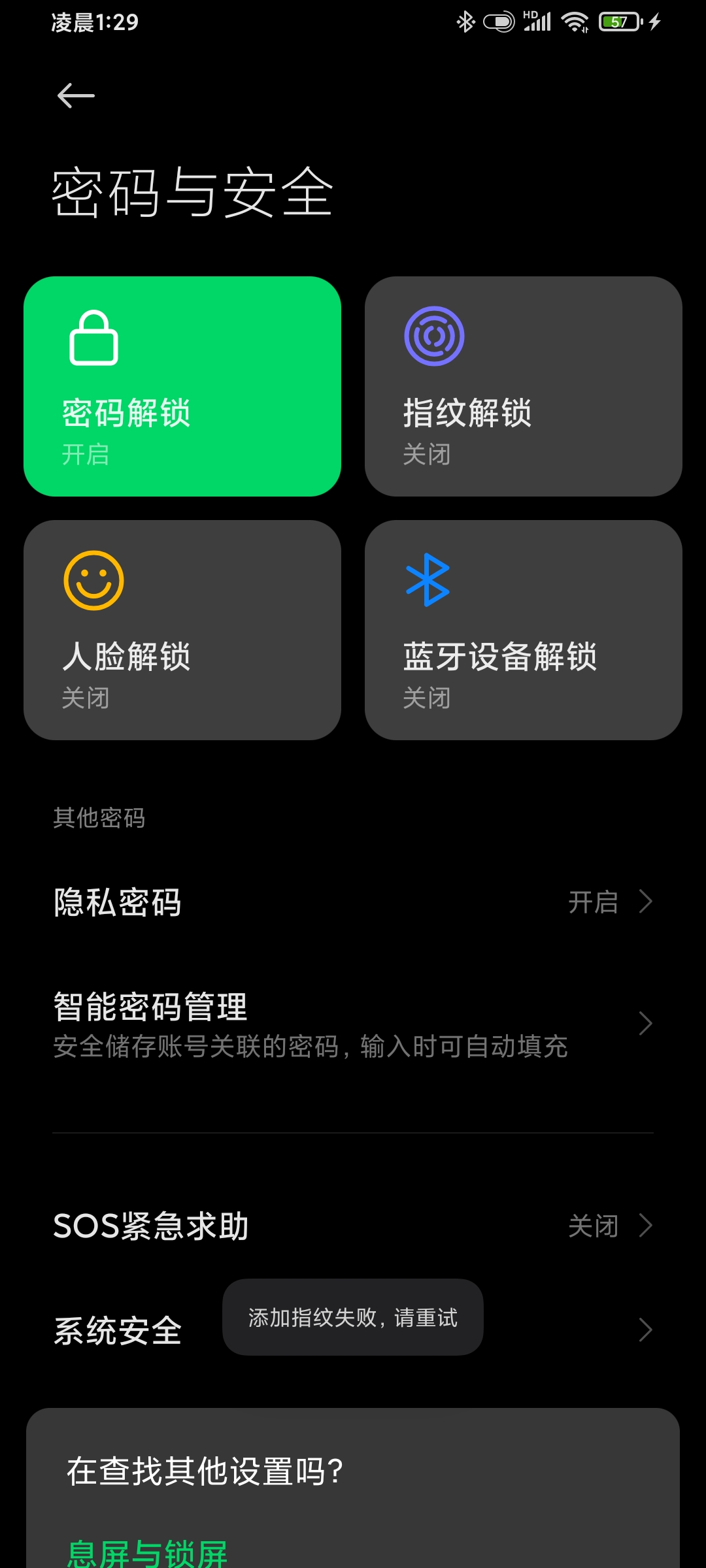Follow the 息屏与锁屏 link
This screenshot has width=706, height=1568.
(148, 1552)
